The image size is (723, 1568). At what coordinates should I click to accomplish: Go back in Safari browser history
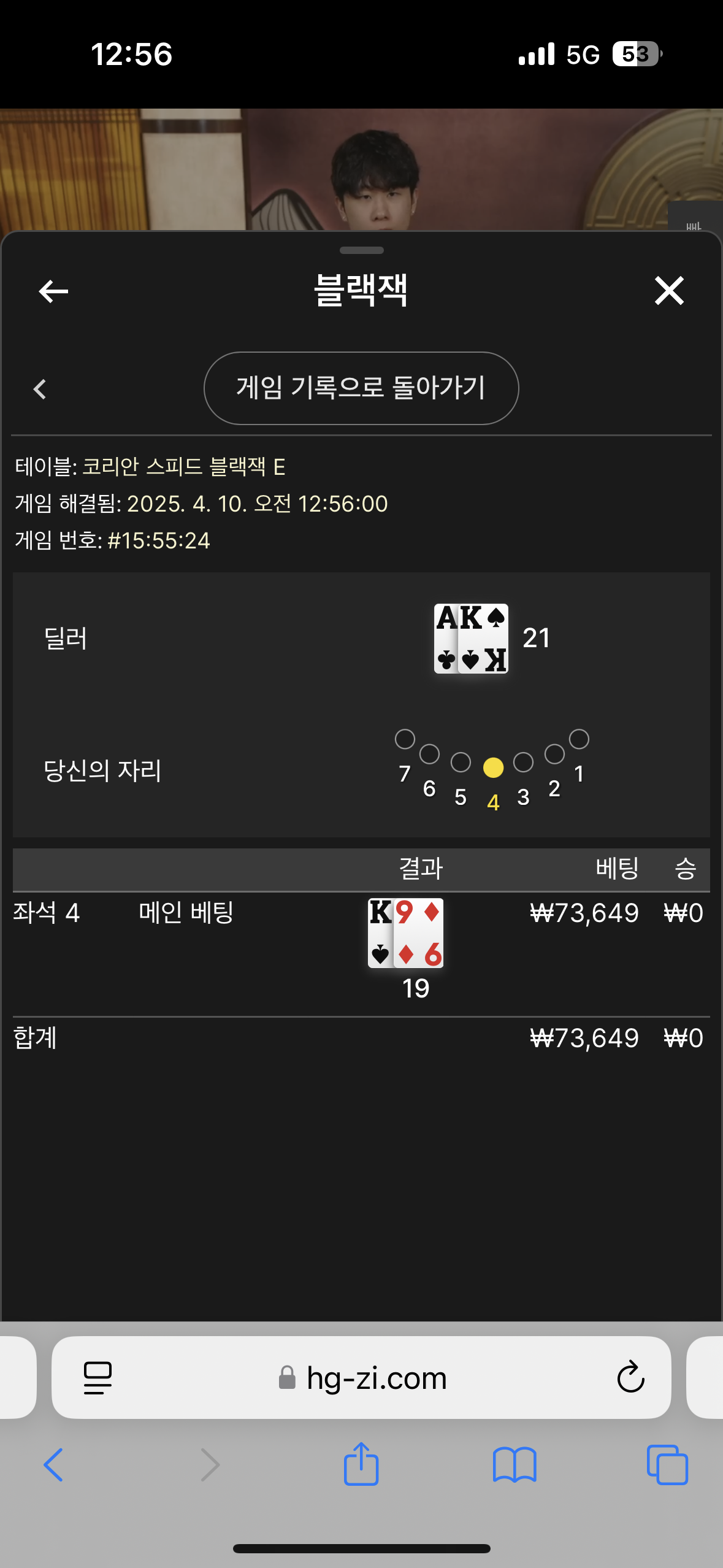point(53,1465)
